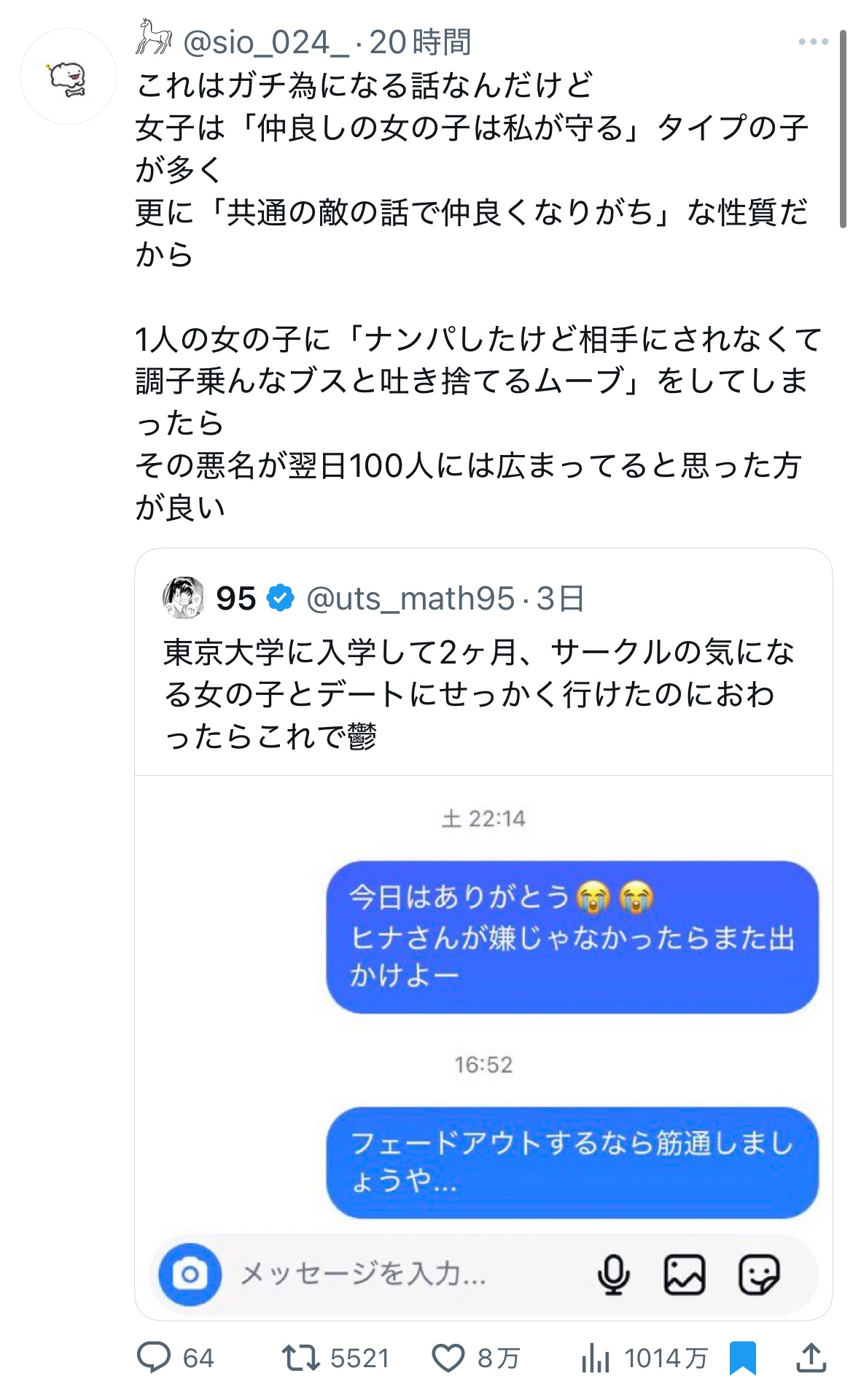This screenshot has height=1400, width=853.
Task: Open the @sio_024_ handle link
Action: 266,42
